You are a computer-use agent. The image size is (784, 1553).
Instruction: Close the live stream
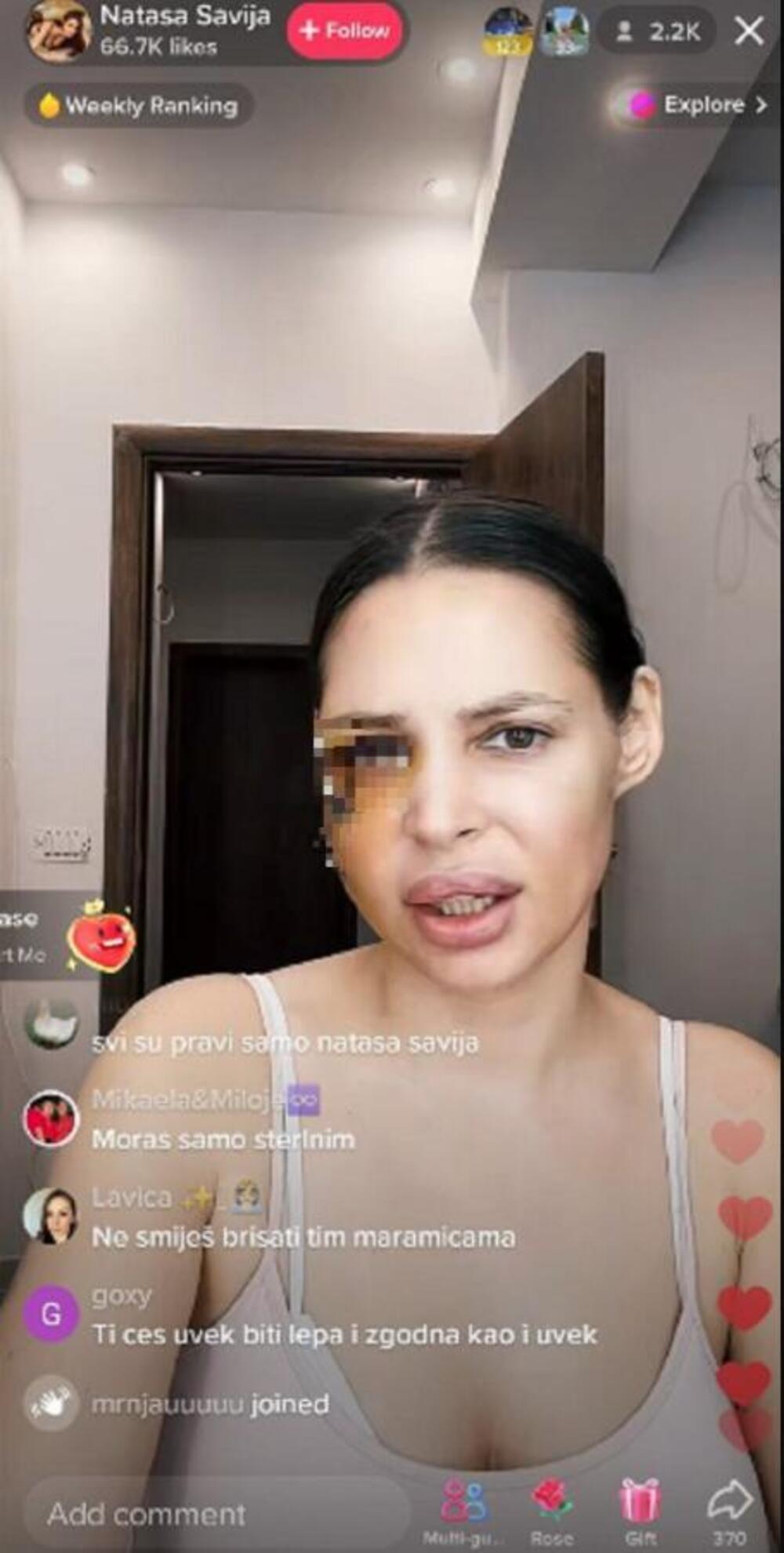(750, 31)
